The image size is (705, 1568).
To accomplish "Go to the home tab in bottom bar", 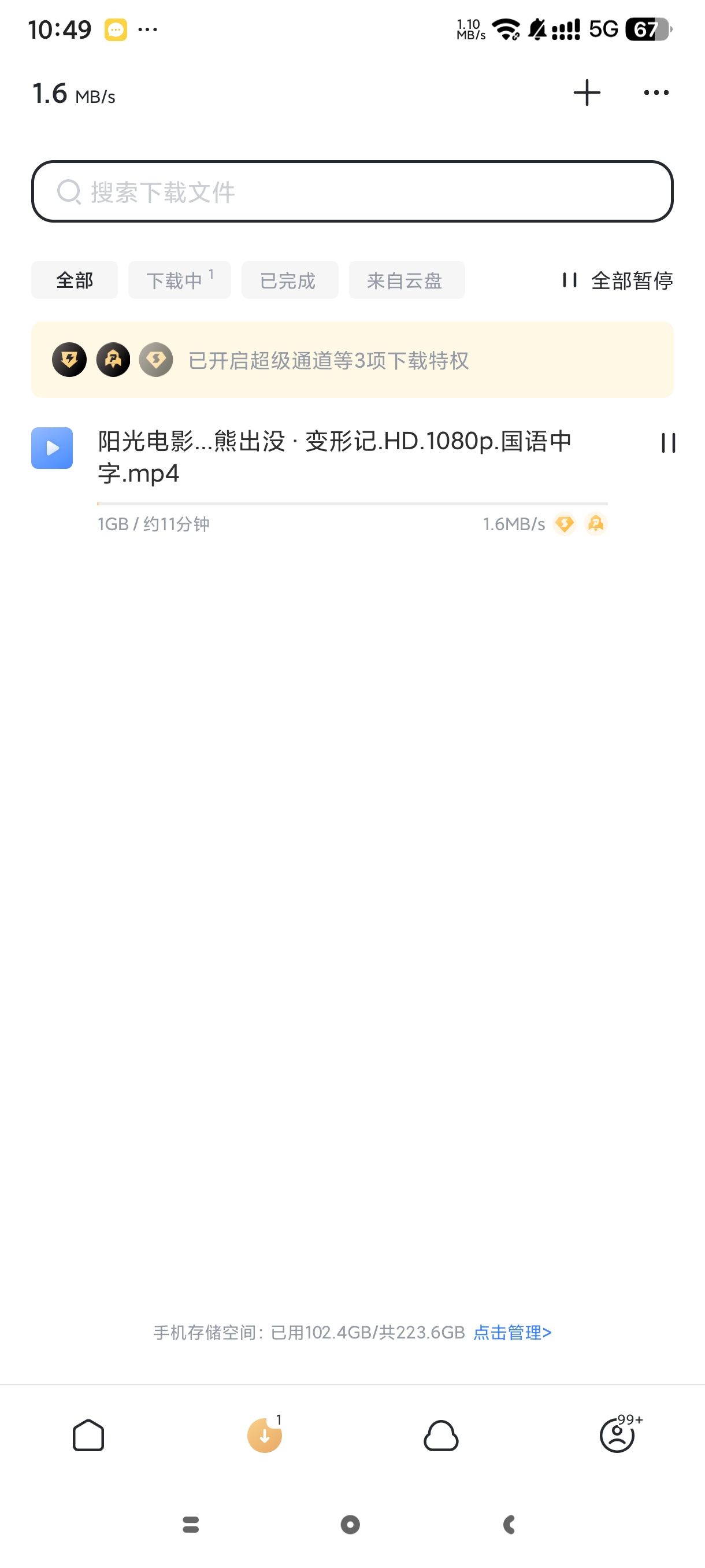I will click(x=88, y=1435).
